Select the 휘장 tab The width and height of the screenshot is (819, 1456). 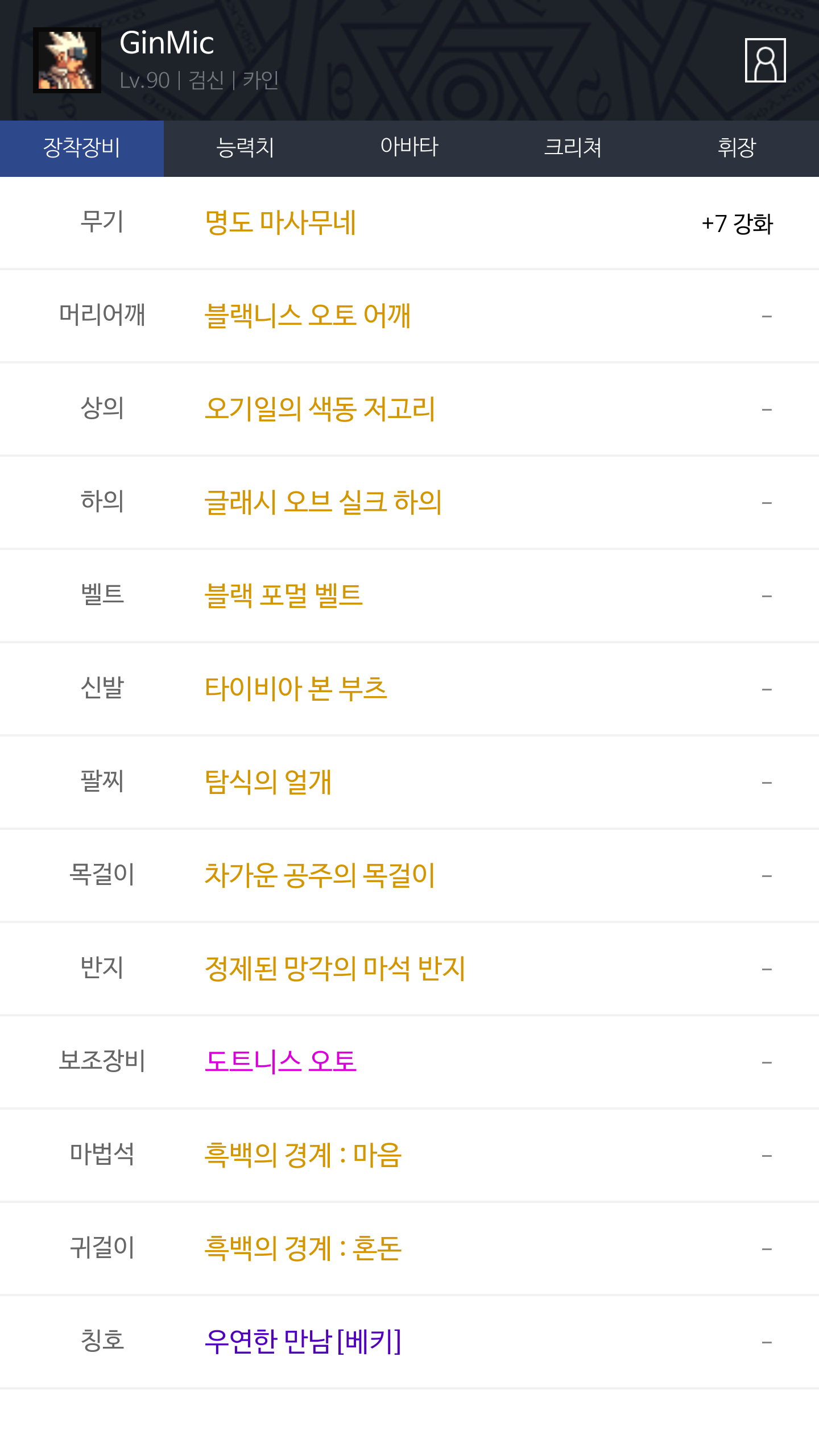click(737, 148)
